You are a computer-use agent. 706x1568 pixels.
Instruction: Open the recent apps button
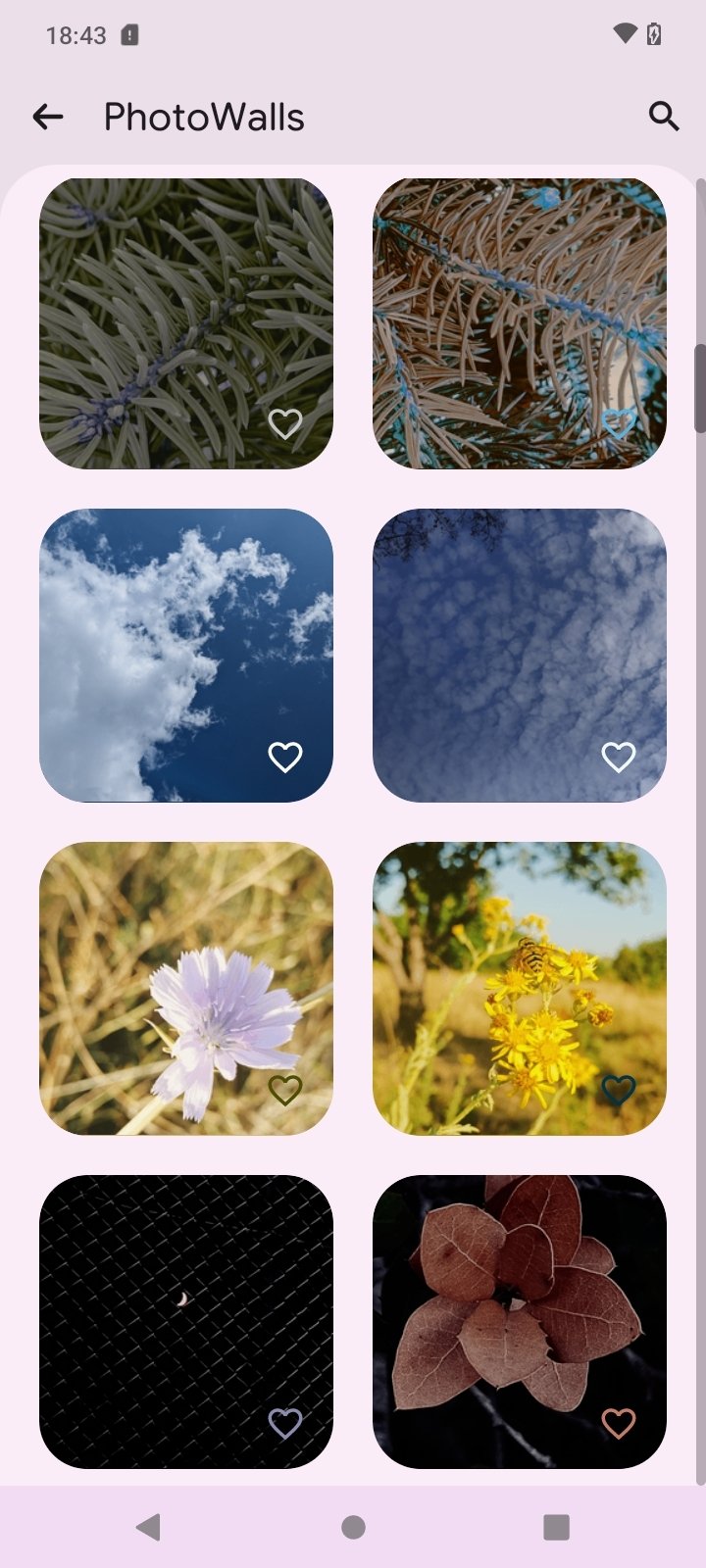[x=556, y=1527]
